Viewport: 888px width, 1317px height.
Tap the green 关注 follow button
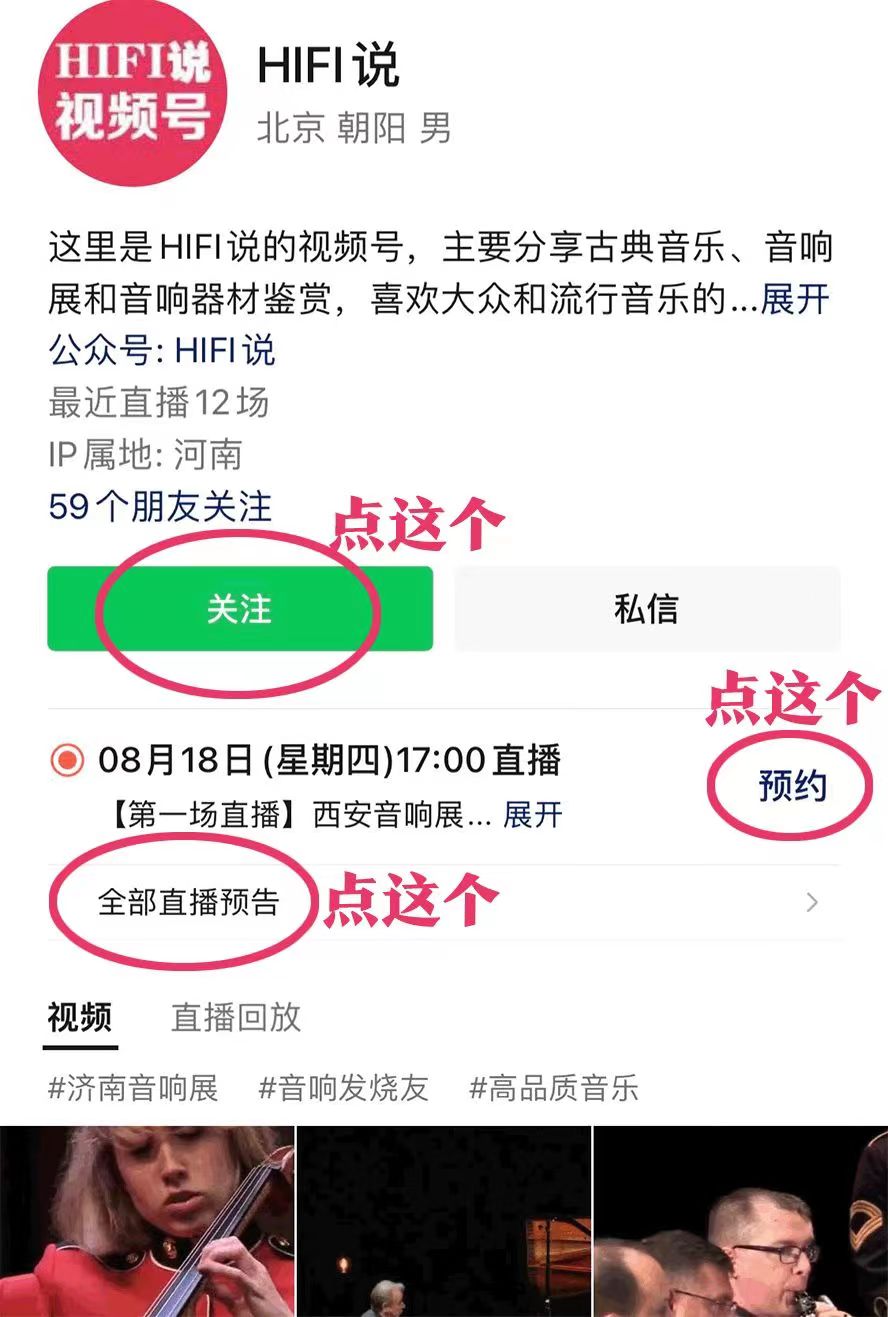tap(240, 609)
